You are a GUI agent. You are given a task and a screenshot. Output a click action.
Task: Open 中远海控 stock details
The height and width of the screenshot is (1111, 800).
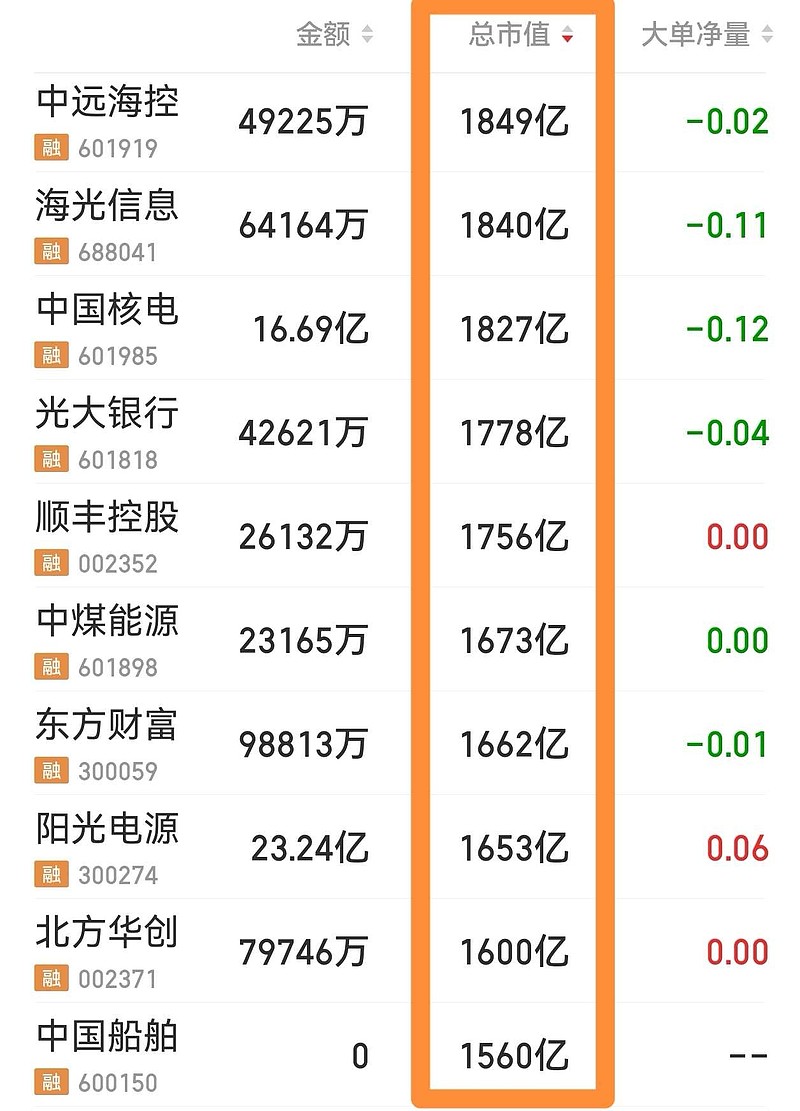[x=400, y=122]
